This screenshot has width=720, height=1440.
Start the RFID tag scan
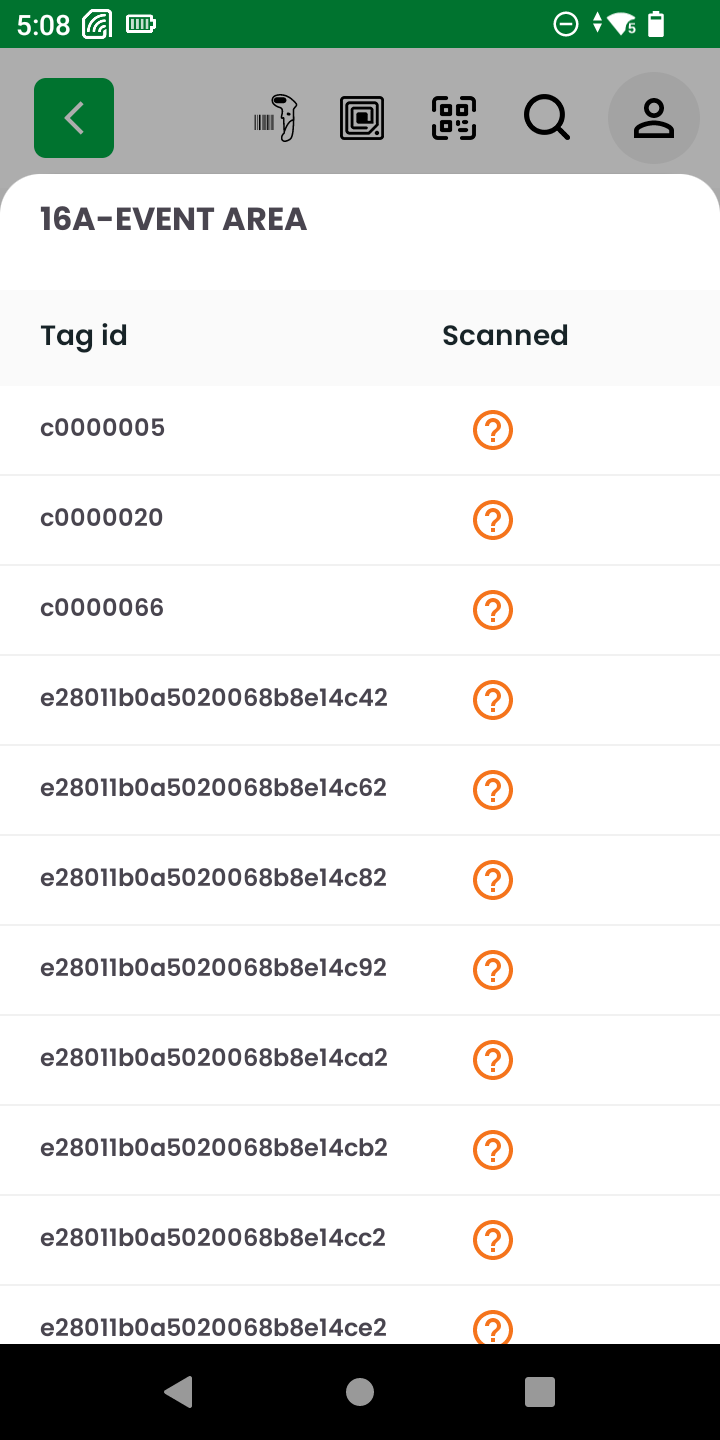point(362,118)
